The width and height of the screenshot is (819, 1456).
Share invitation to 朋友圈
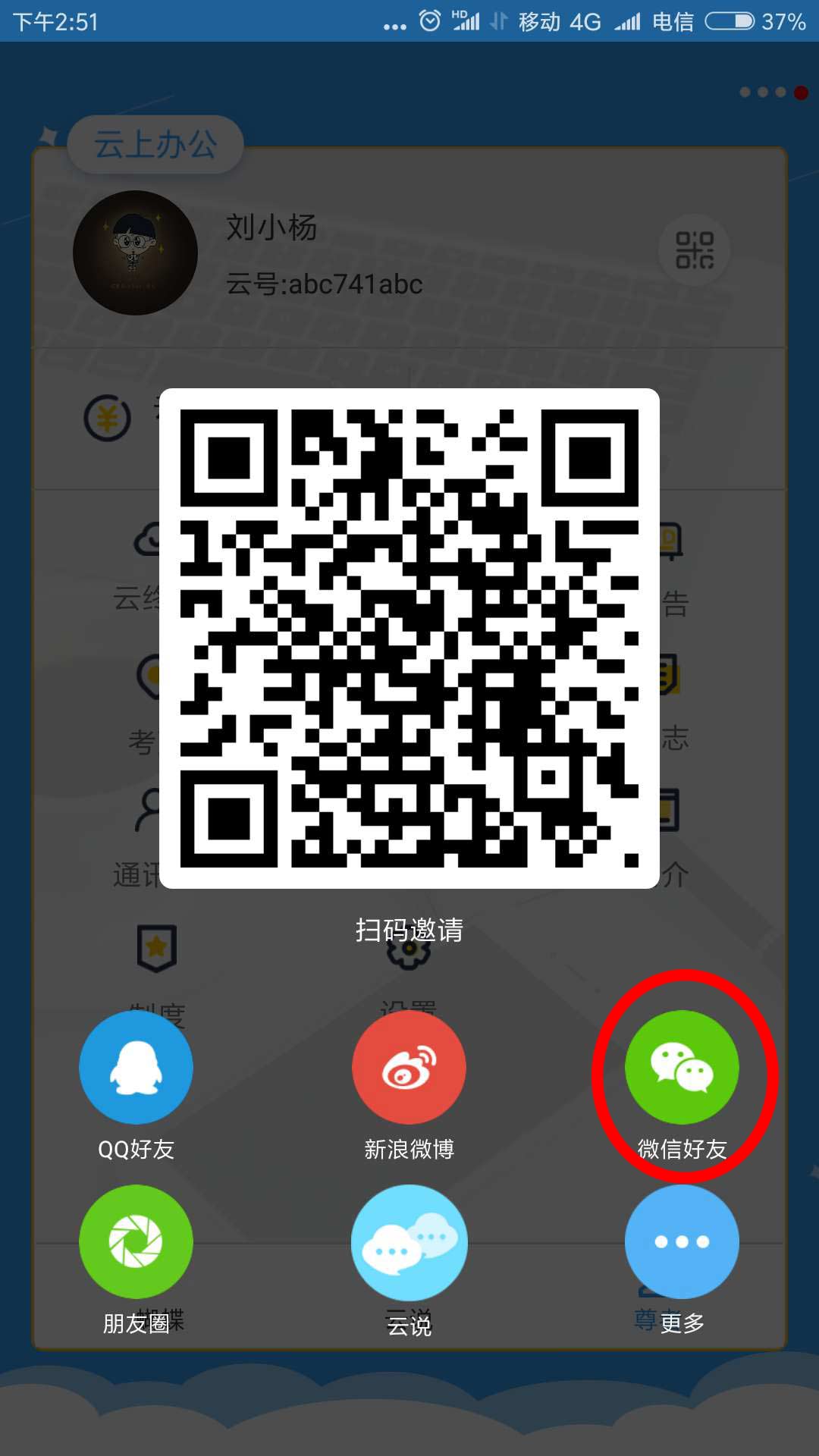(x=136, y=1241)
